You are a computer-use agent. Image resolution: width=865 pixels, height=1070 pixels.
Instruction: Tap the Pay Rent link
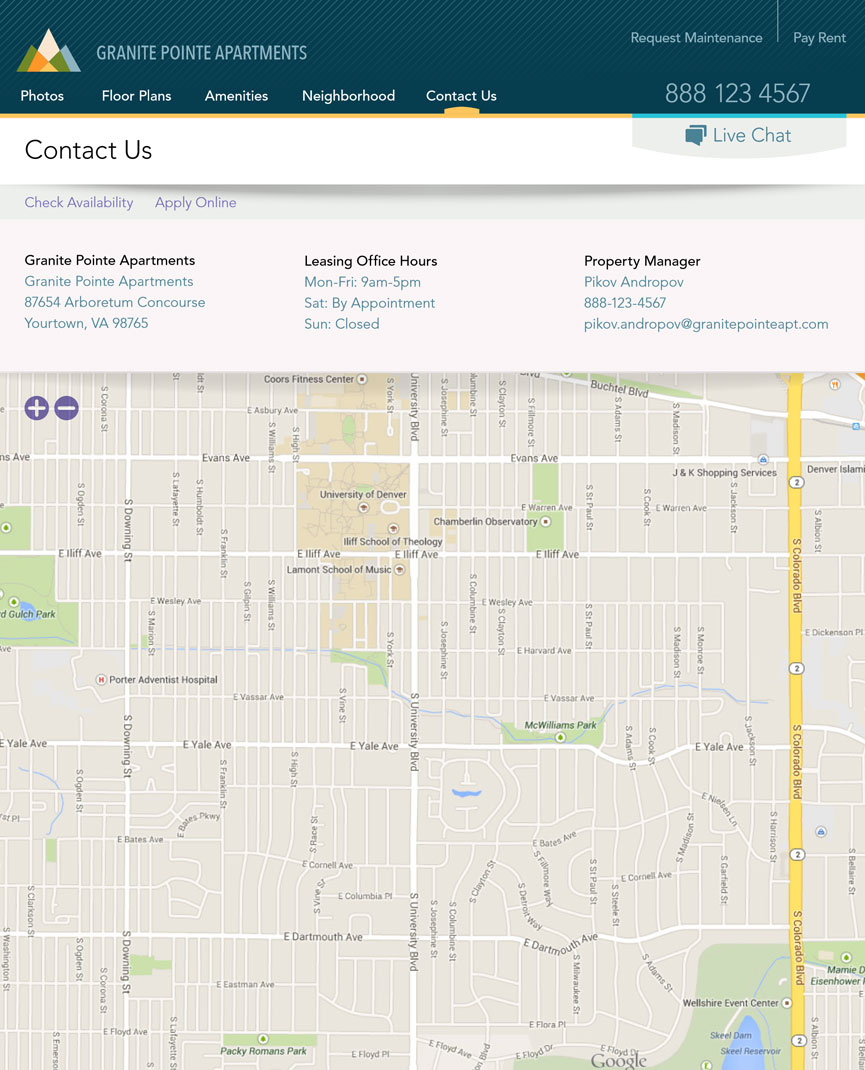point(819,38)
